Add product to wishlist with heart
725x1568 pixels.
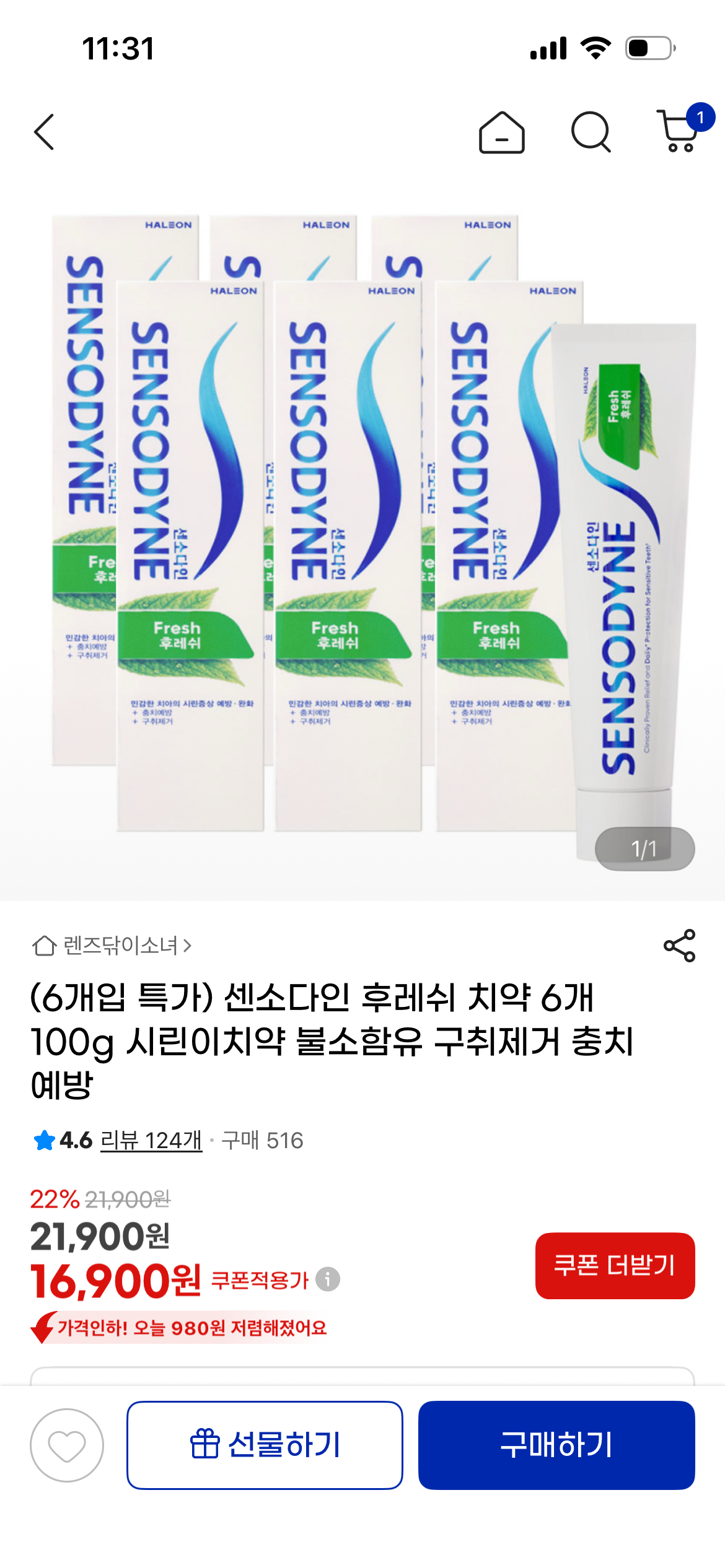(x=67, y=1445)
